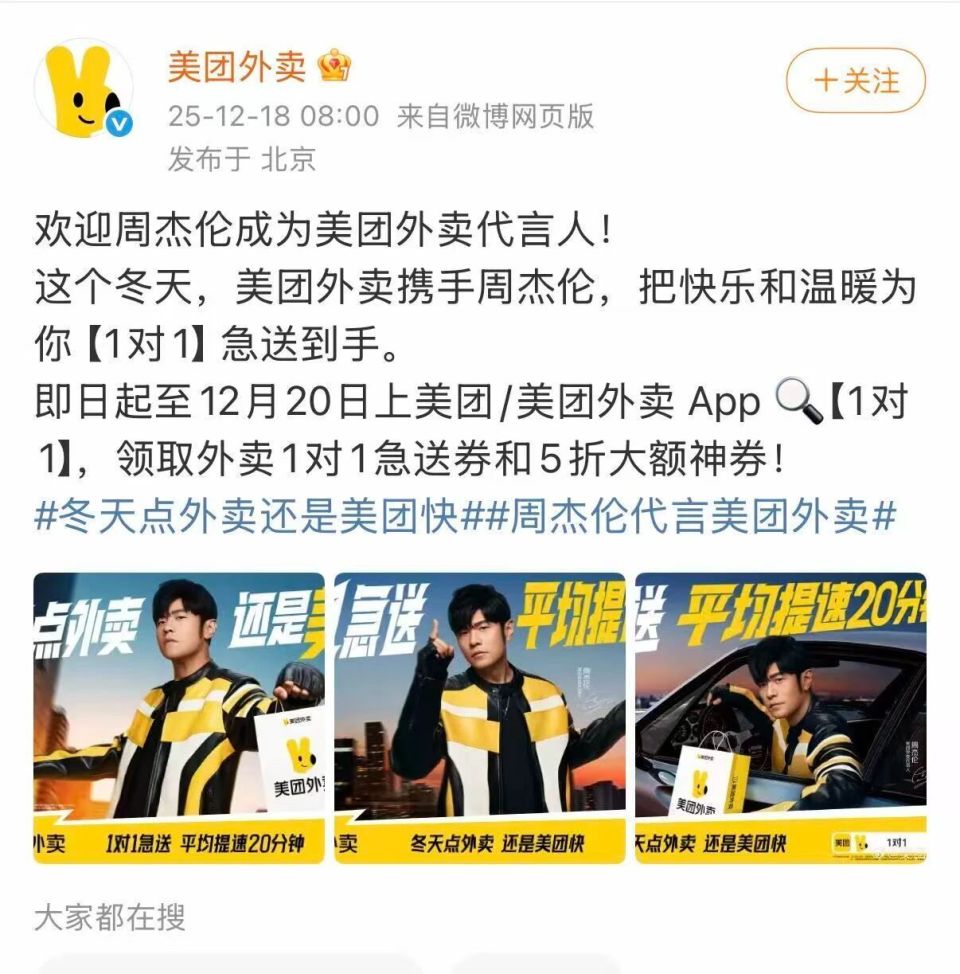
Task: Open the middle image with 平均提速 banner
Action: pyautogui.click(x=480, y=715)
